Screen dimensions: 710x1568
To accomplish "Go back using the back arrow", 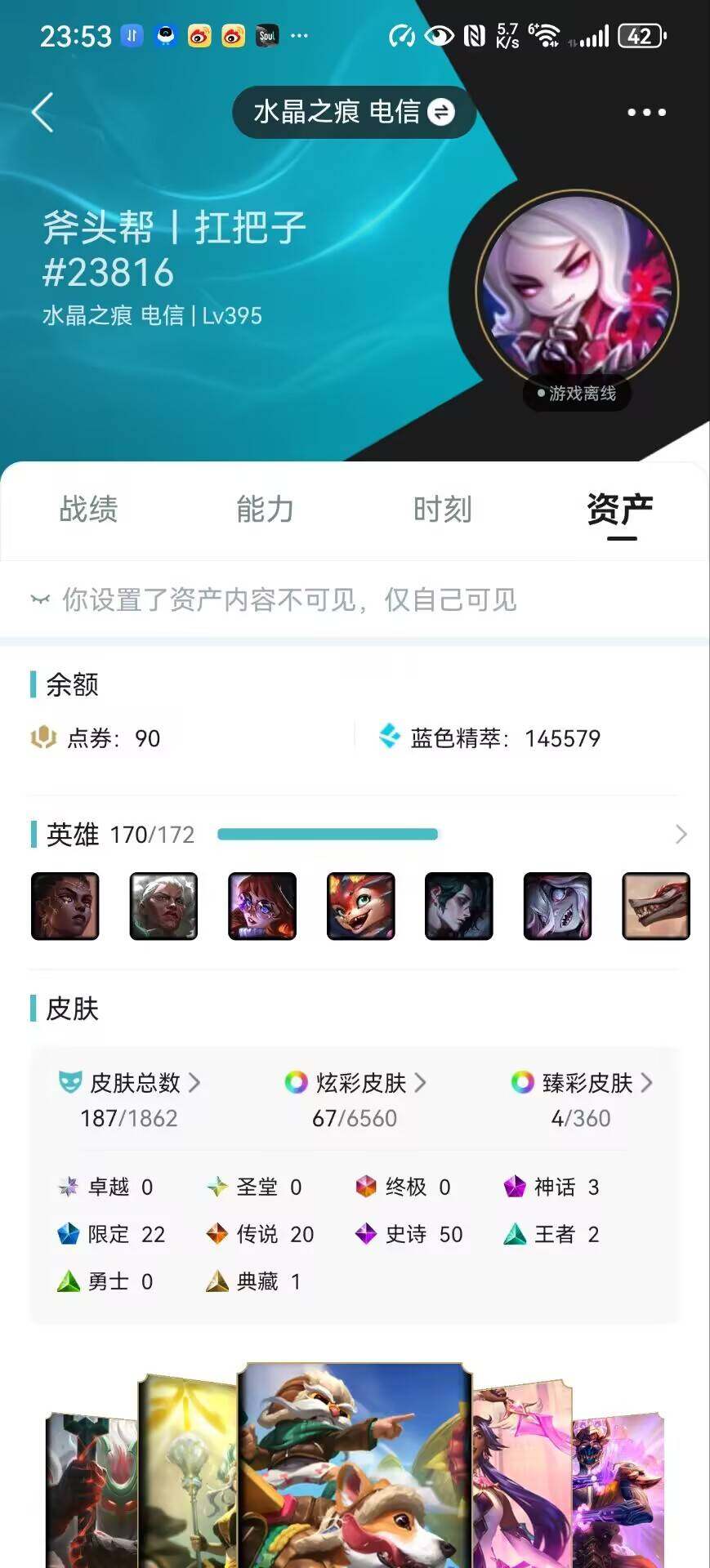I will [42, 112].
